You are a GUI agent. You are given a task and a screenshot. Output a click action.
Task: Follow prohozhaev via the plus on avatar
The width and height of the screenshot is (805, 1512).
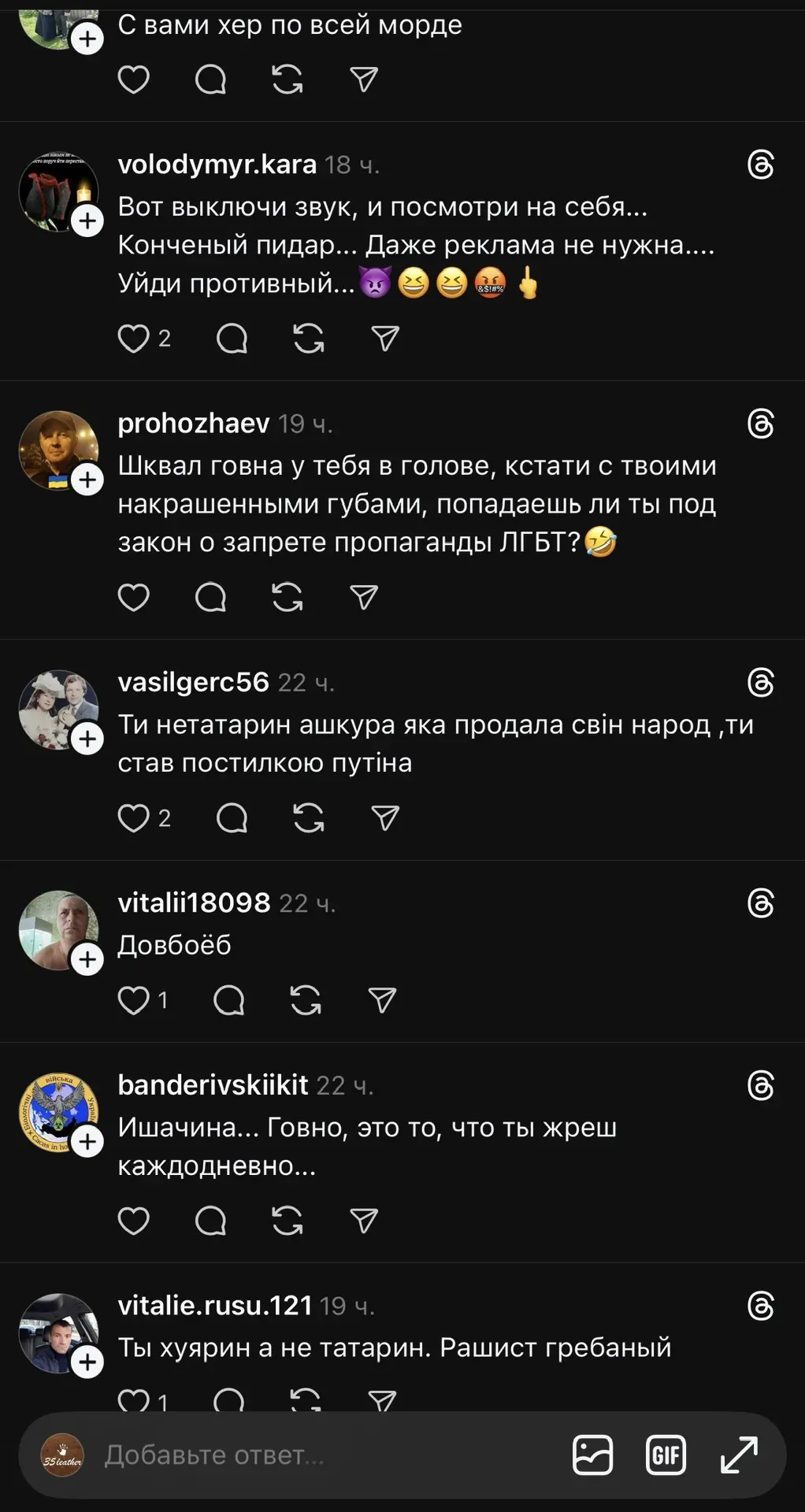87,480
